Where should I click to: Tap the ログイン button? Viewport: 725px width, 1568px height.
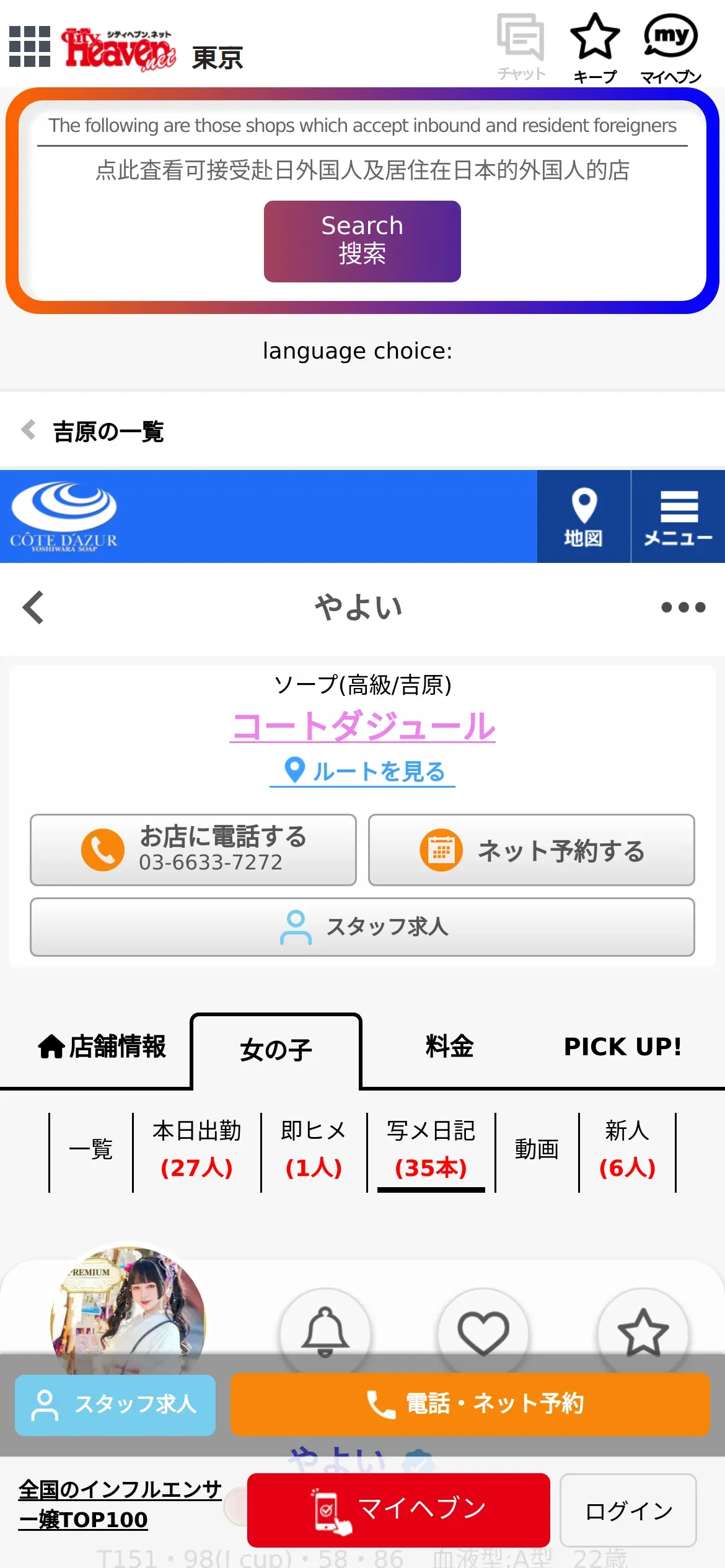[x=628, y=1511]
